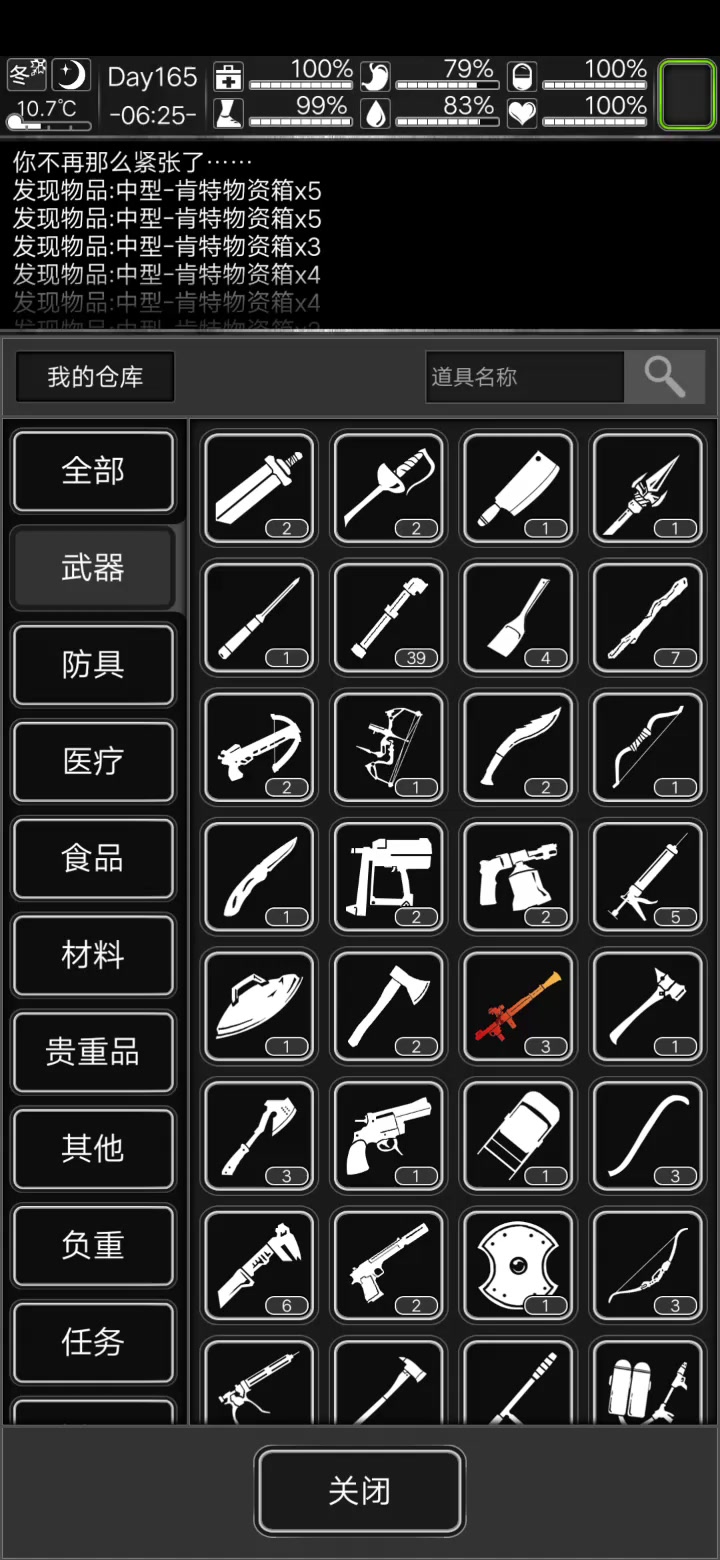Select the clothes iron item

[x=259, y=1005]
